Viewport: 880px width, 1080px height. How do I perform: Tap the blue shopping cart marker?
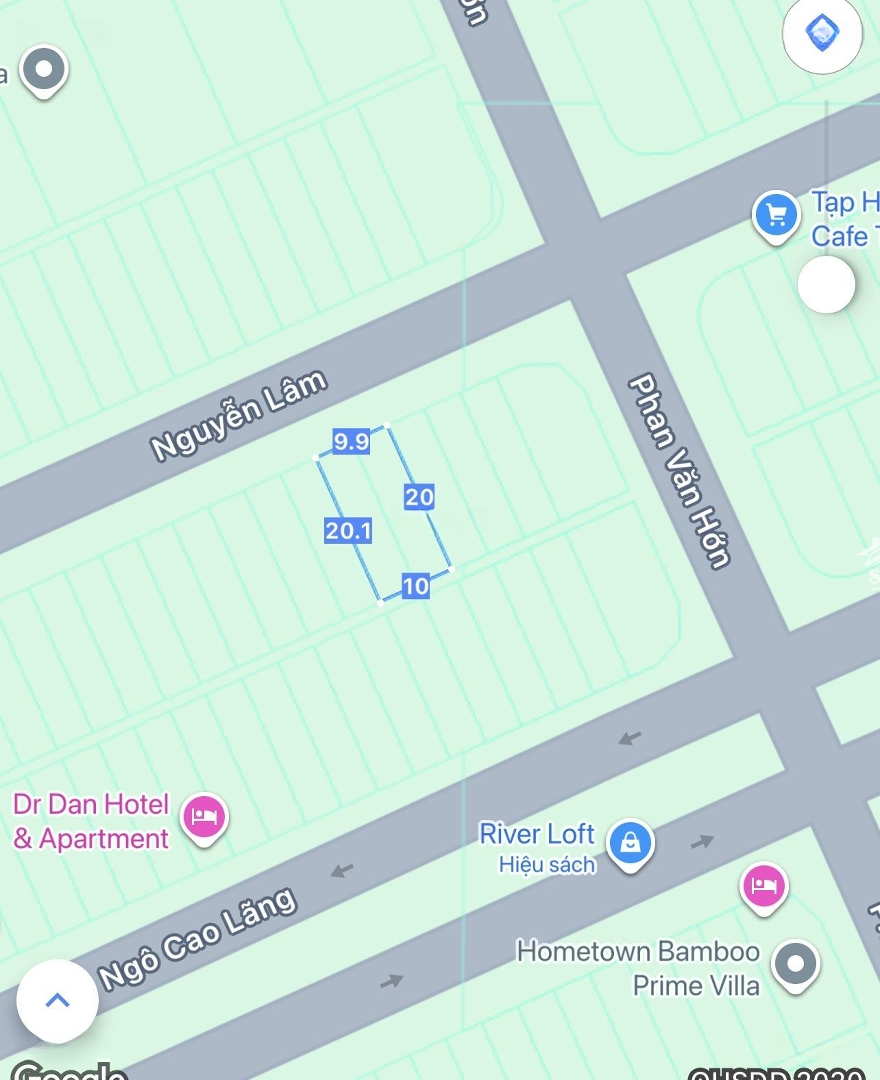[776, 215]
